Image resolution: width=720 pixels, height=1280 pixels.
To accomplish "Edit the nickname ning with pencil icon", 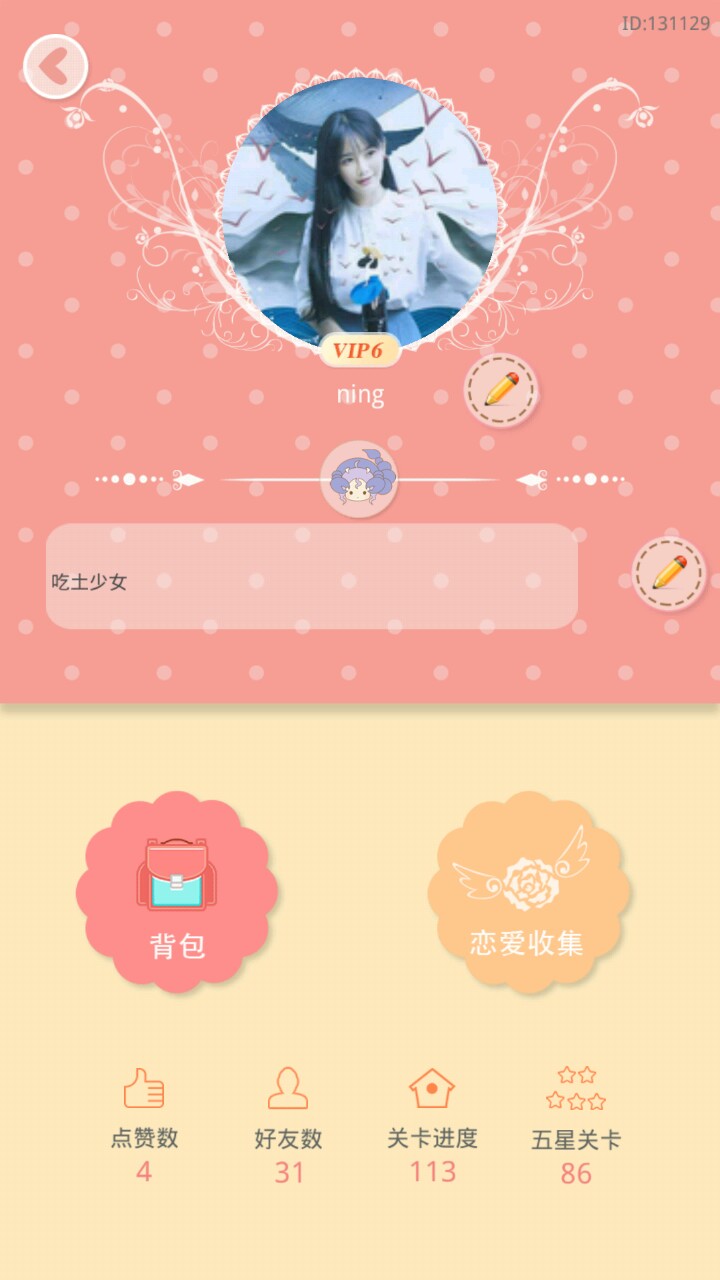I will point(501,390).
